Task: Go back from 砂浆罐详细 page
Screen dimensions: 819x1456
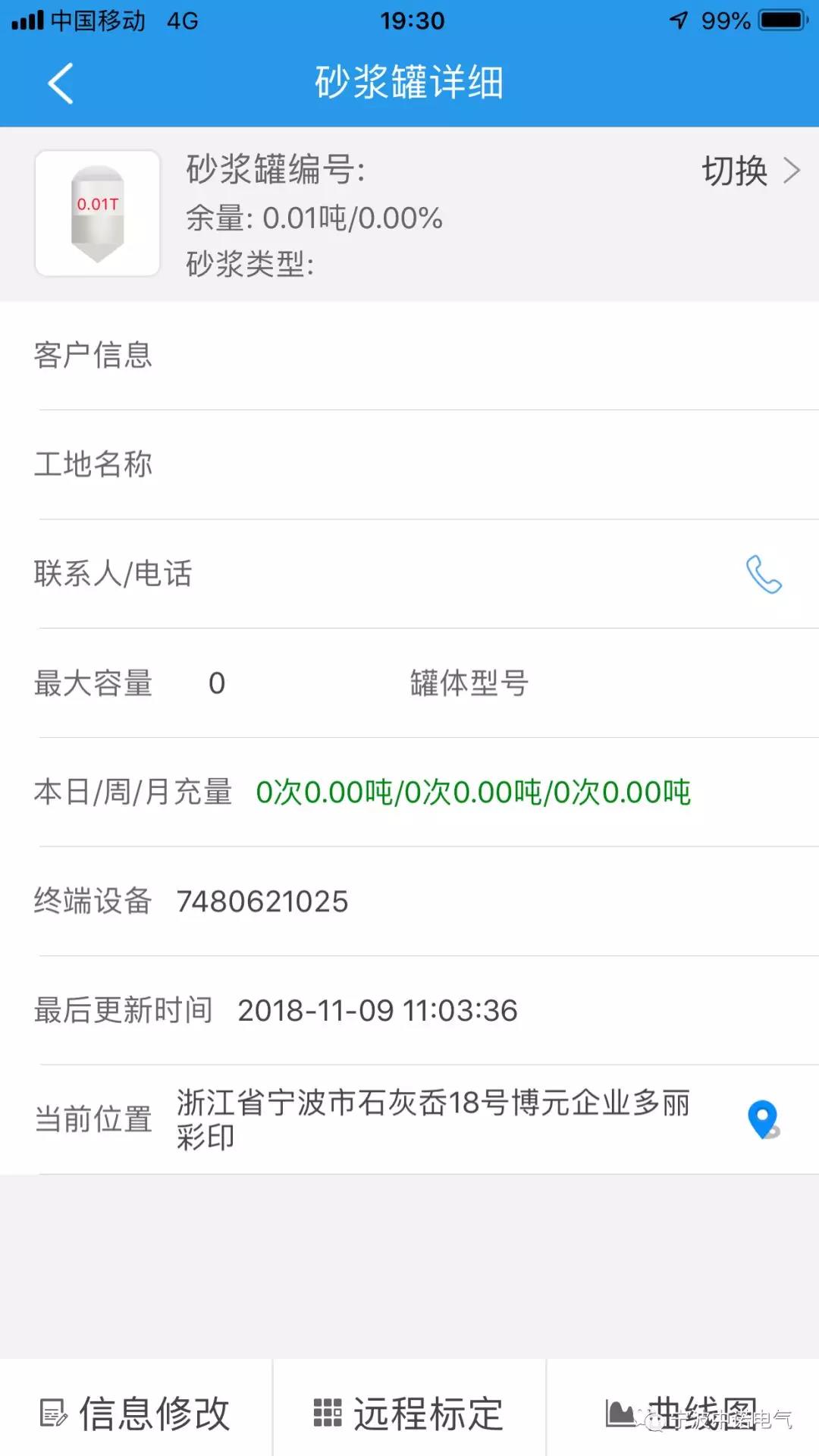Action: click(x=61, y=83)
